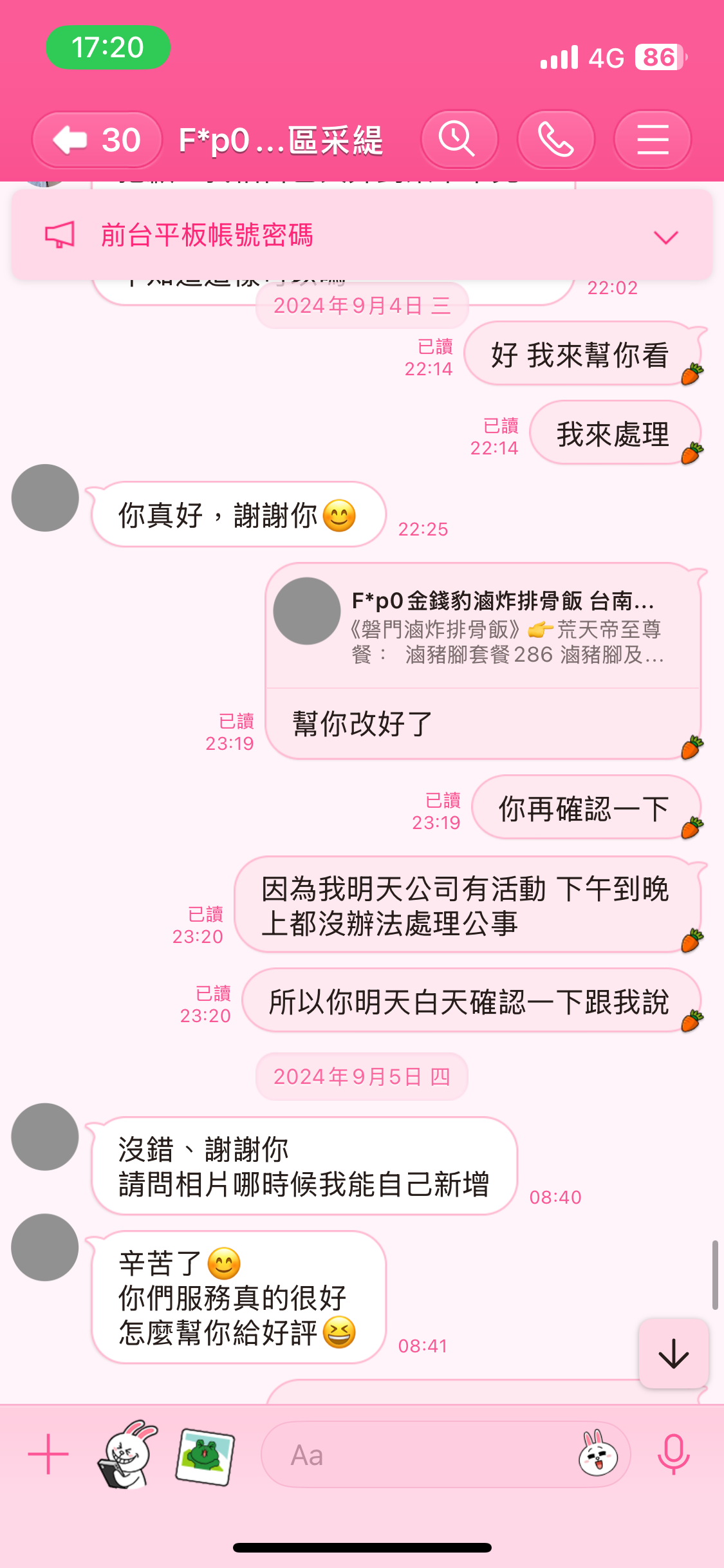View the profile of the 你真好 sender
The image size is (724, 1568).
pyautogui.click(x=45, y=498)
